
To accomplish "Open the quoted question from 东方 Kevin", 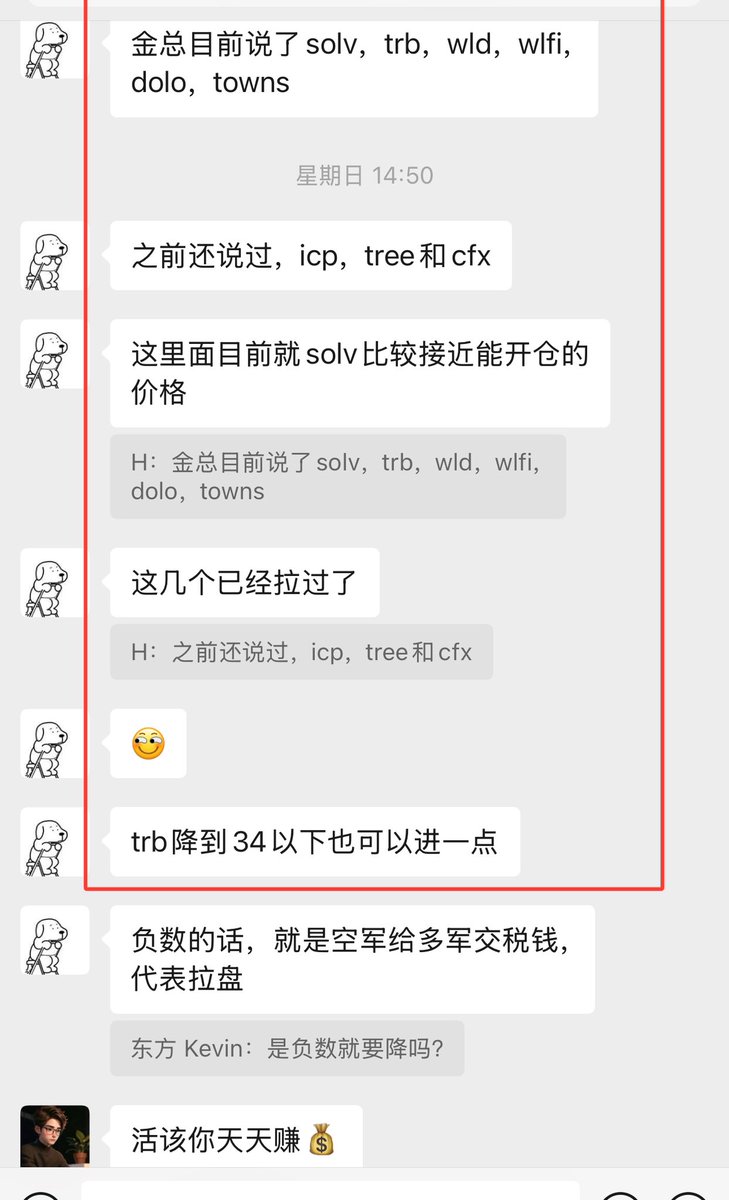I will (287, 1048).
